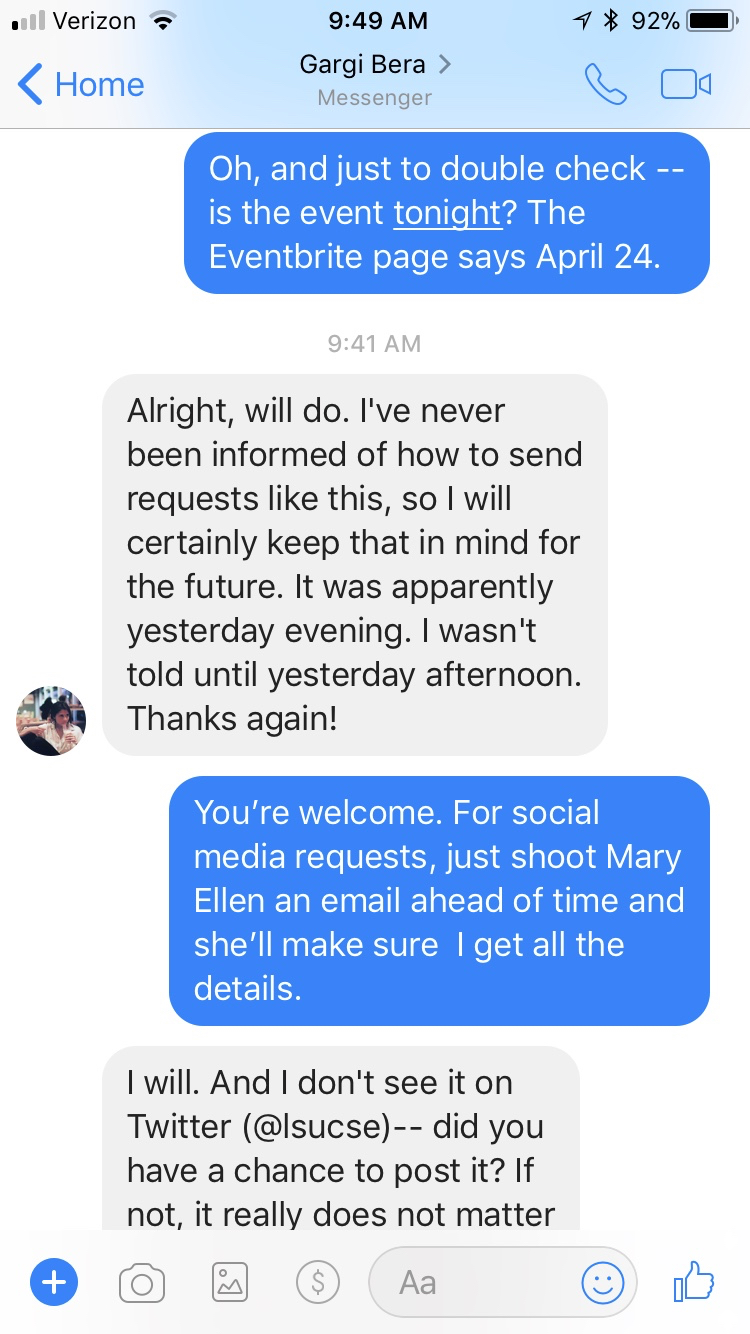Tap the underlined 'tonight' link
Screen dimensions: 750x1334
point(446,212)
